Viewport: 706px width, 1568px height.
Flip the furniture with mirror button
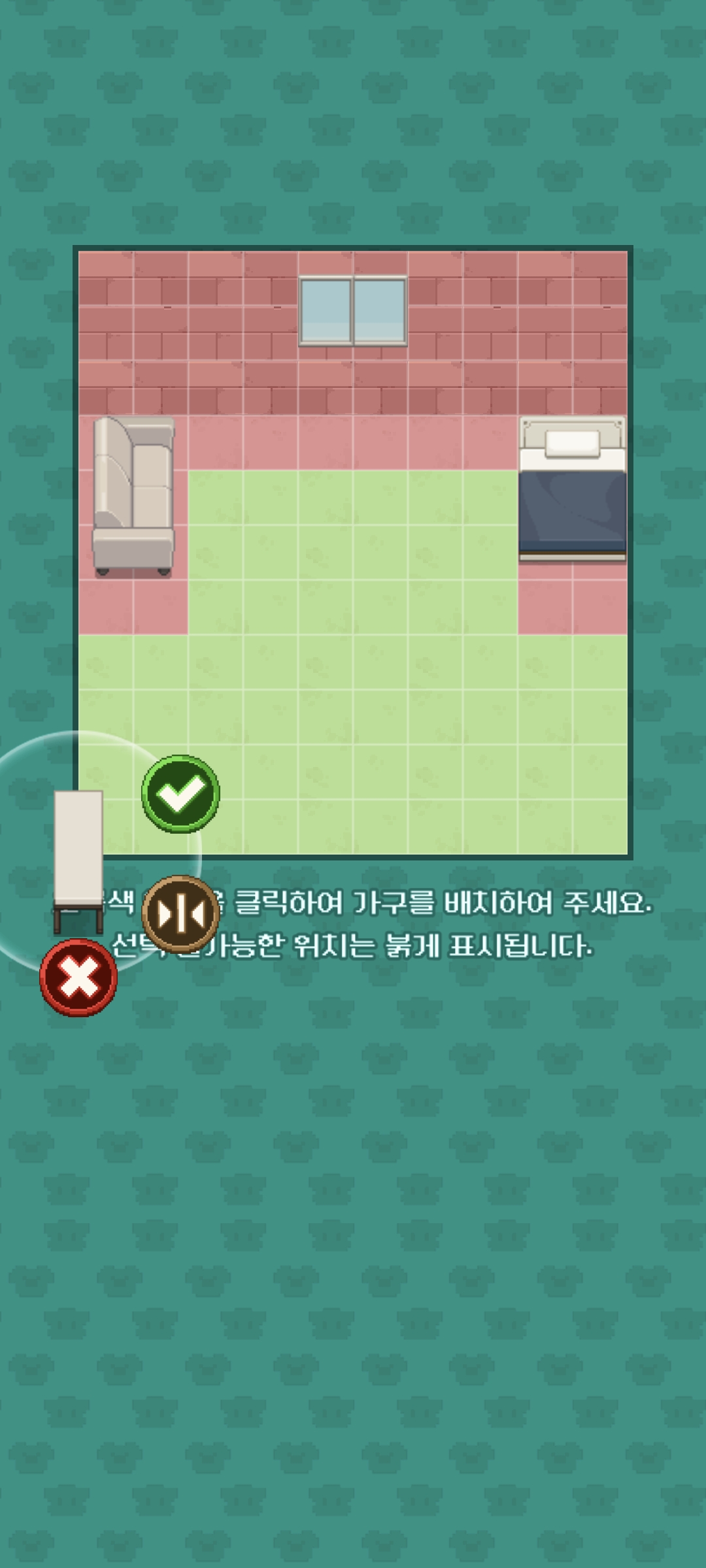click(180, 913)
